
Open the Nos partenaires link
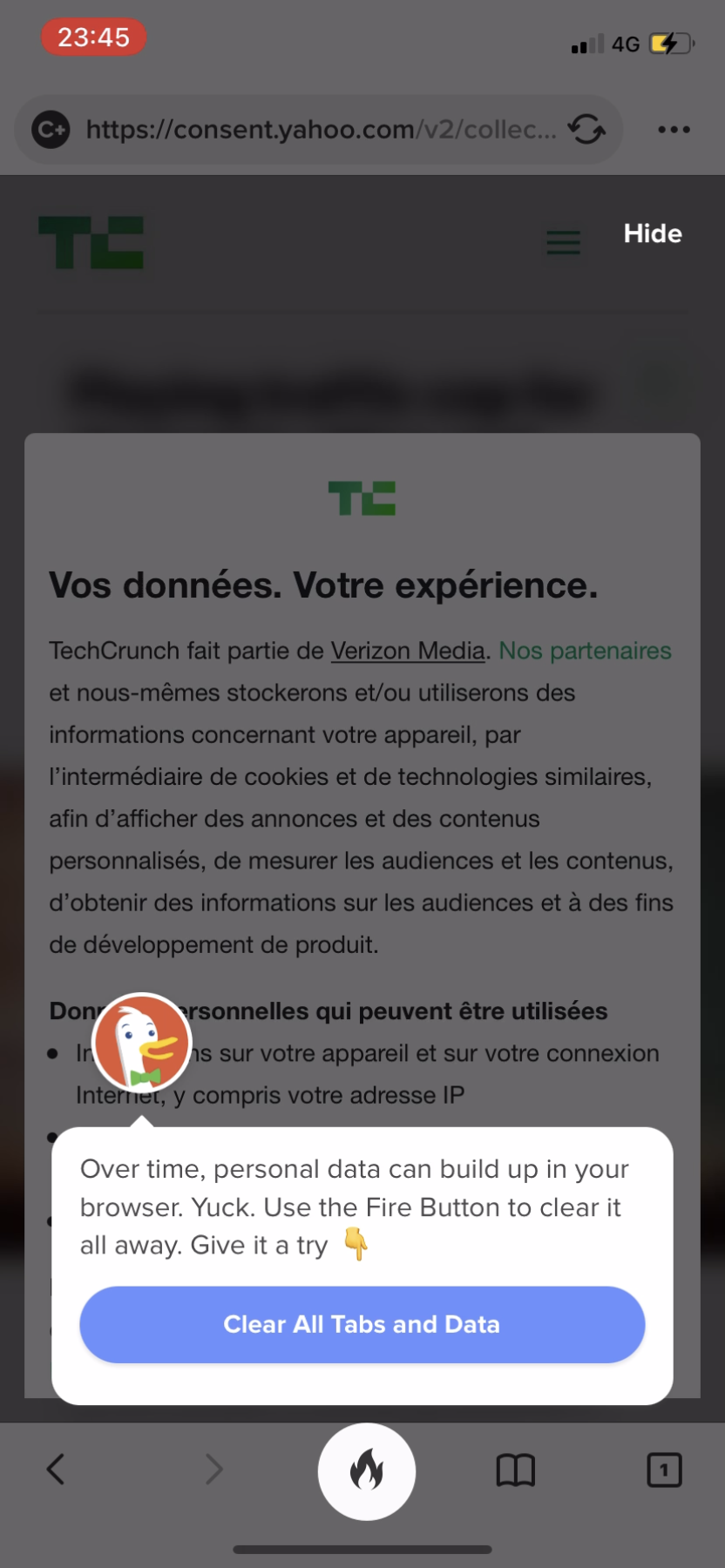coord(585,651)
